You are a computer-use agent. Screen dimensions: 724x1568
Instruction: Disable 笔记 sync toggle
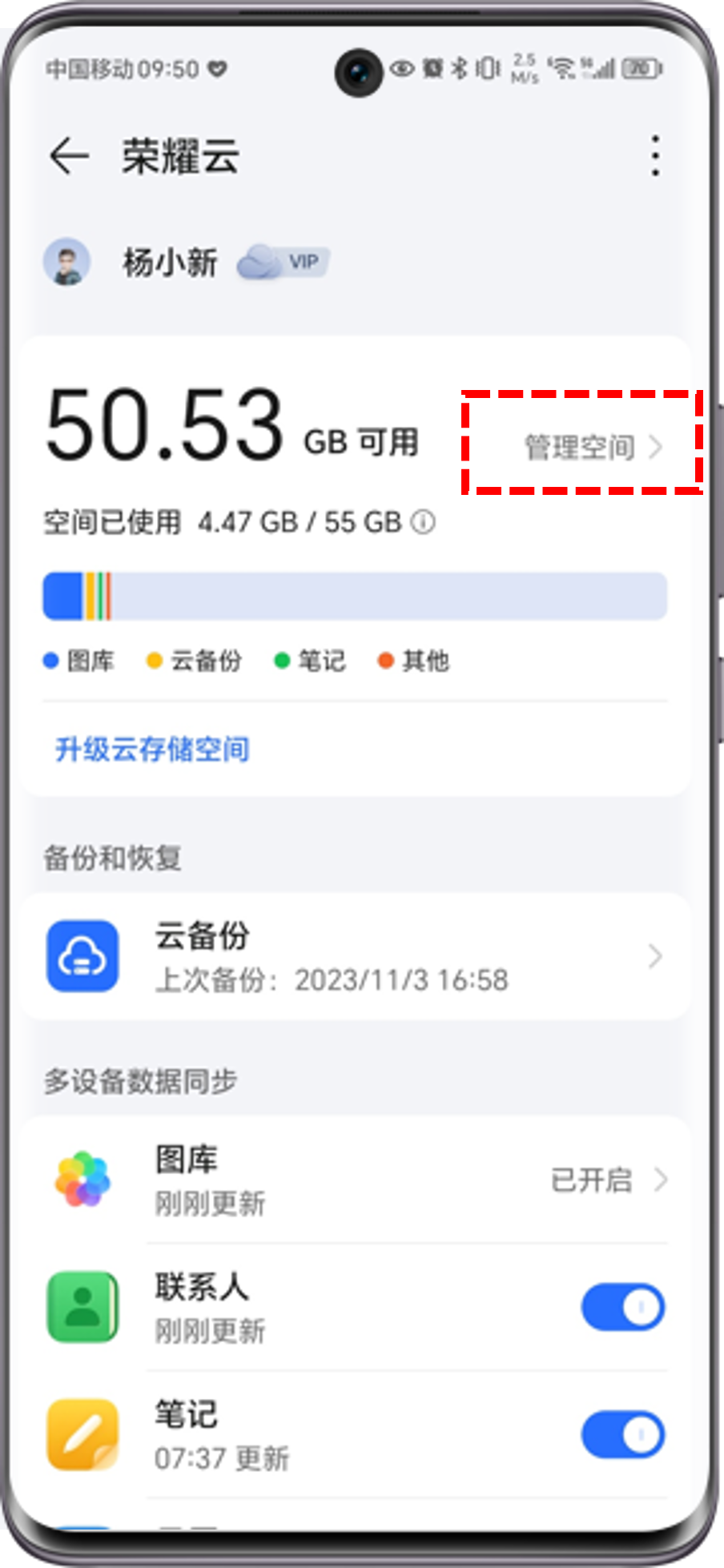(622, 1434)
